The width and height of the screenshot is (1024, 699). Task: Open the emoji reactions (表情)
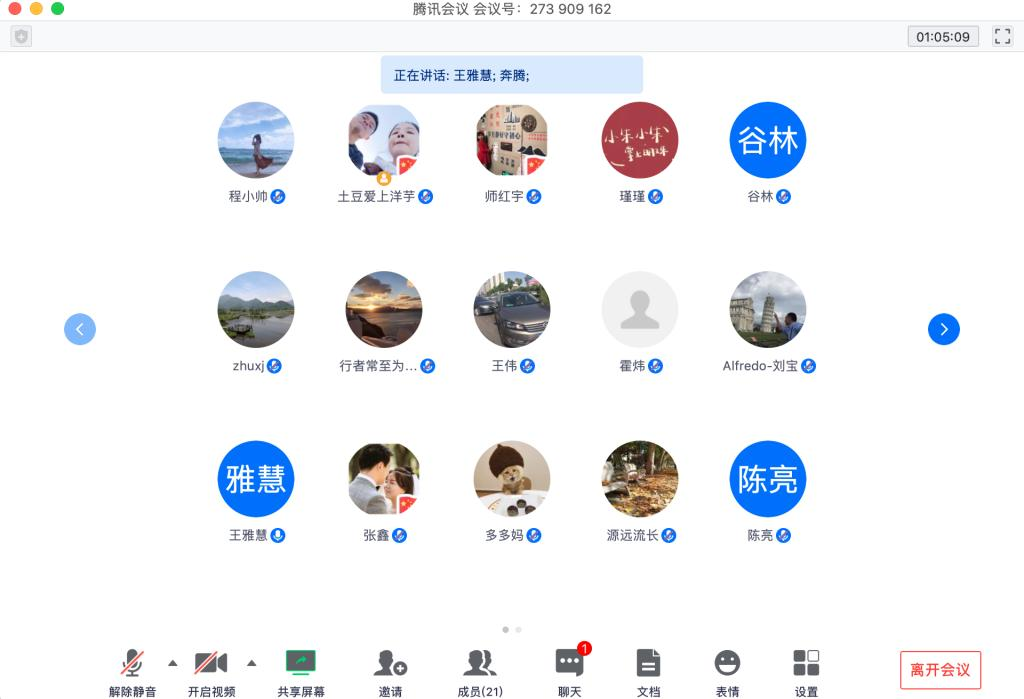[x=727, y=668]
